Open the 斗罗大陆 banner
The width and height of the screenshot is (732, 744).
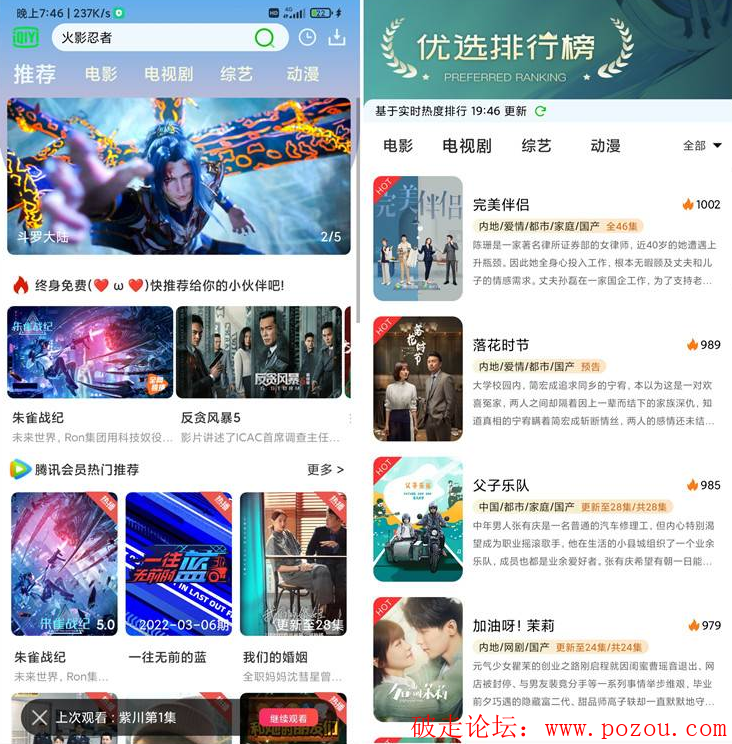coord(179,176)
